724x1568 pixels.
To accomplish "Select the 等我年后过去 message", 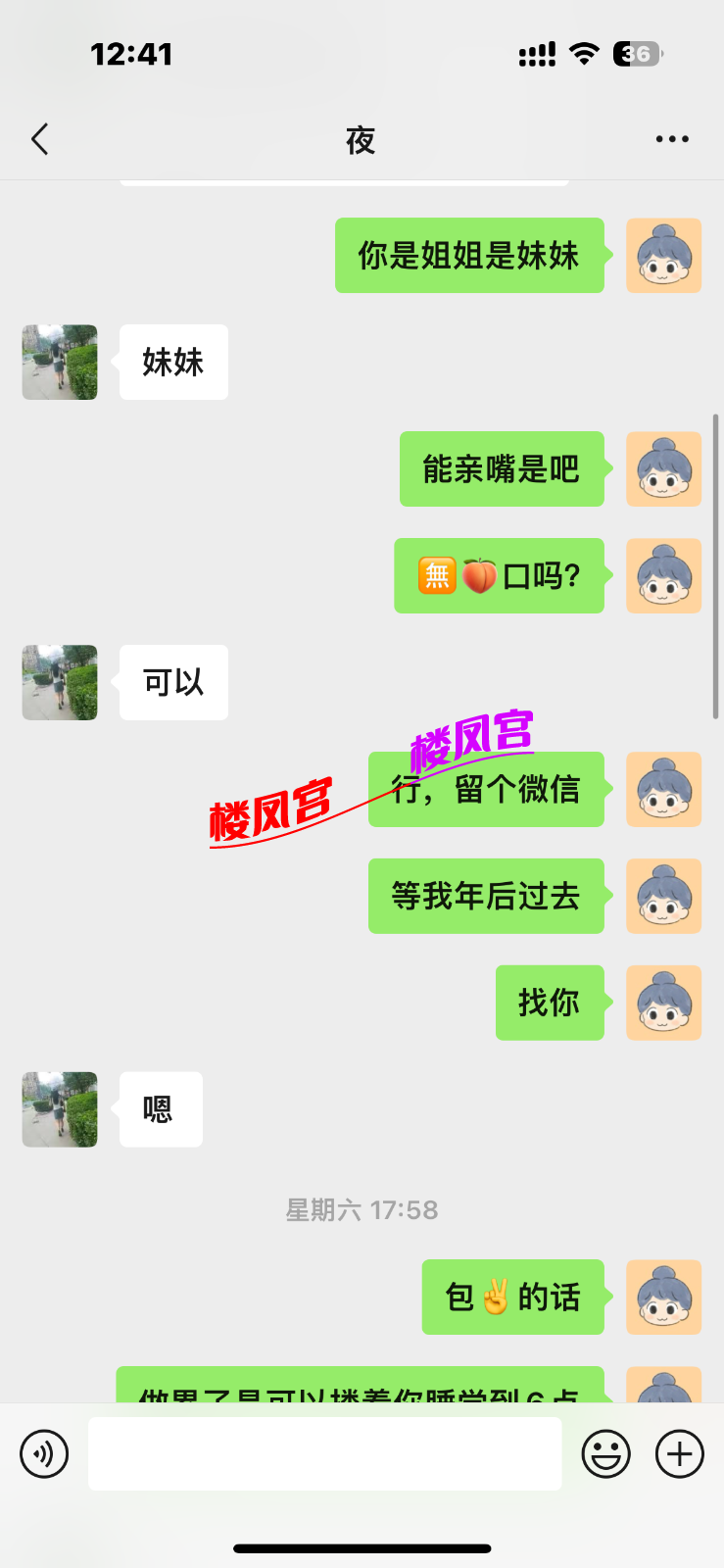I will pyautogui.click(x=486, y=896).
